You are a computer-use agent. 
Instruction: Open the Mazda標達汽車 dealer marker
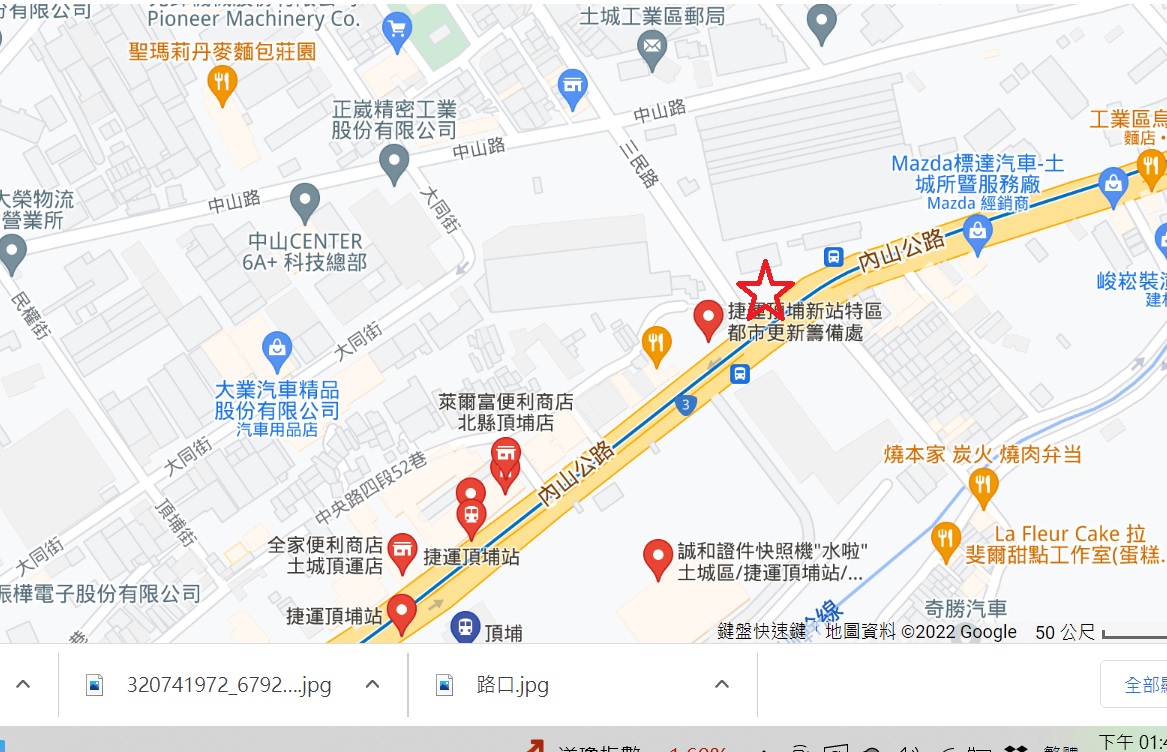tap(979, 234)
